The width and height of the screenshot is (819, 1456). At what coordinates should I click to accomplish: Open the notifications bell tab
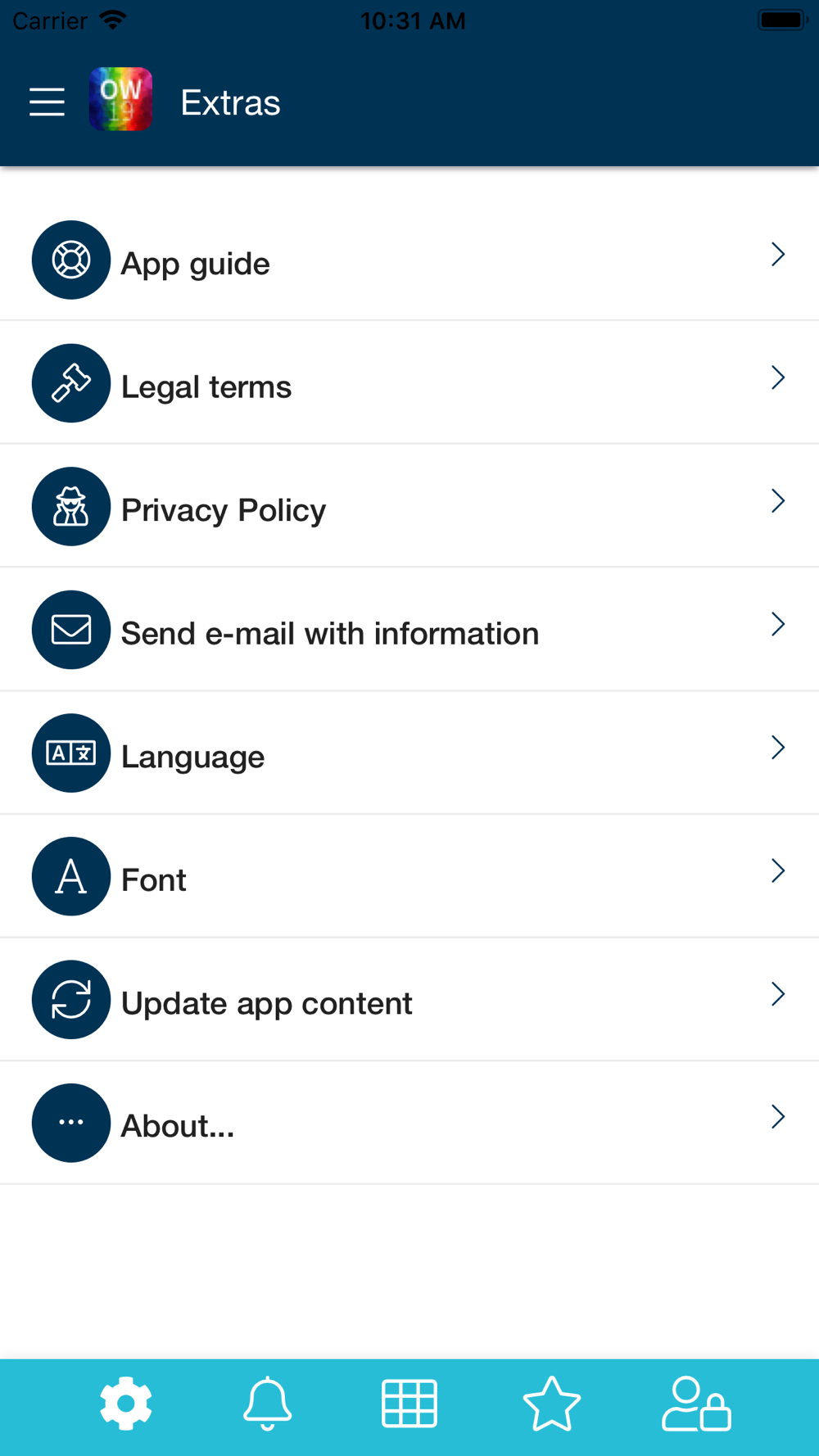pos(267,1404)
